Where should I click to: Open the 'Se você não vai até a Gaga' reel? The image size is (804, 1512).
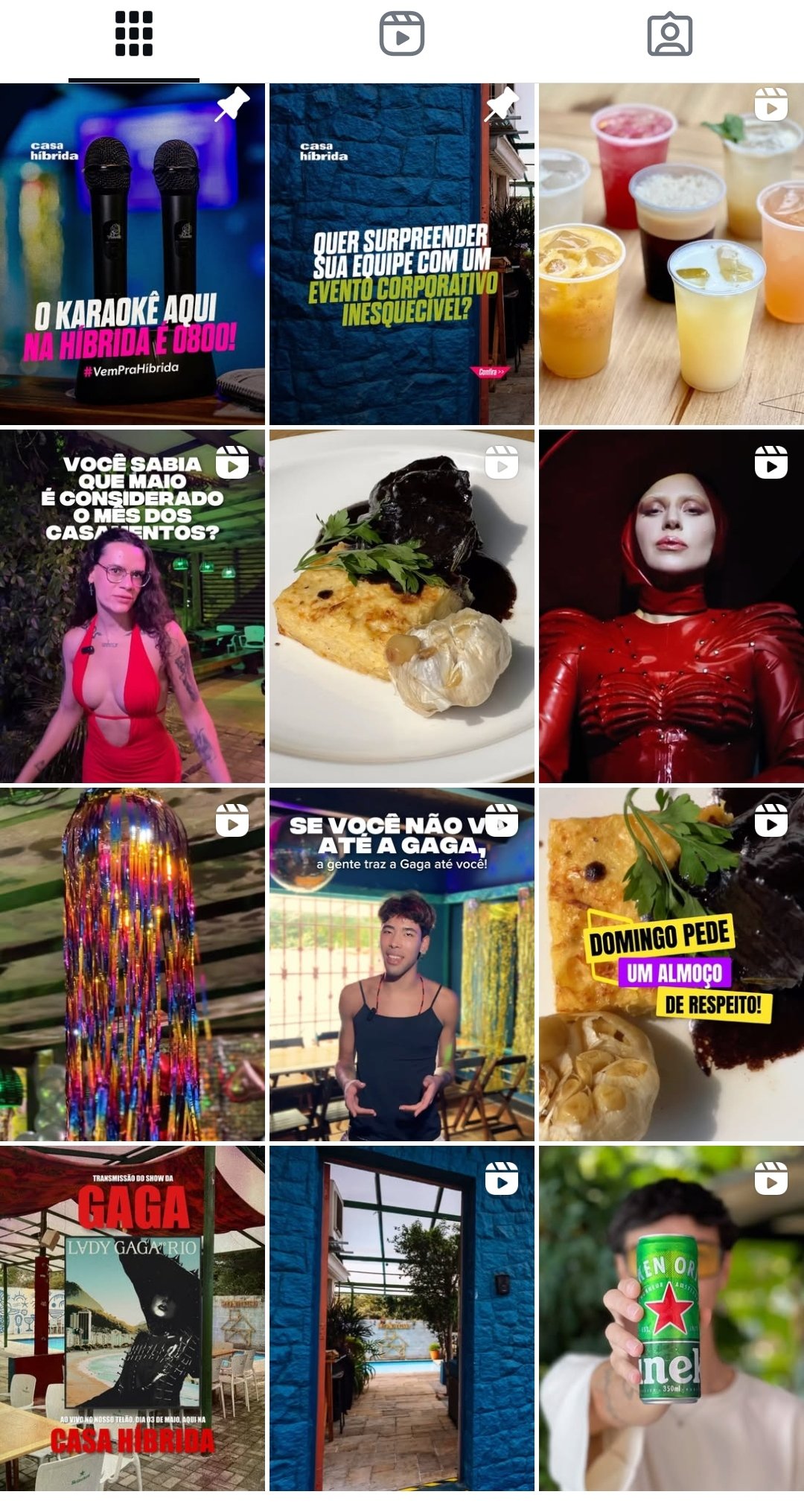click(402, 964)
